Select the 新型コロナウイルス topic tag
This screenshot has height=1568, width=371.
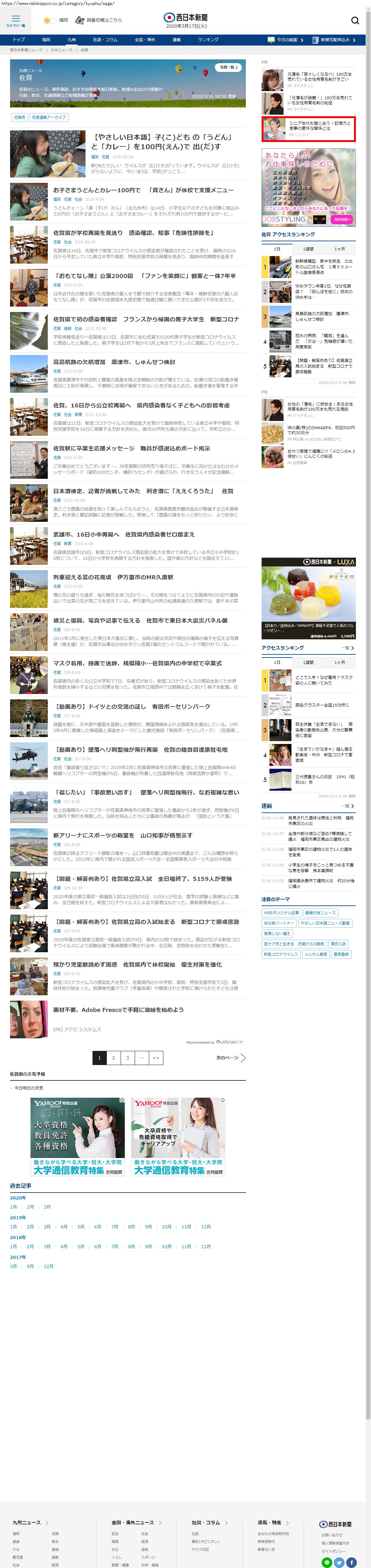click(280, 954)
